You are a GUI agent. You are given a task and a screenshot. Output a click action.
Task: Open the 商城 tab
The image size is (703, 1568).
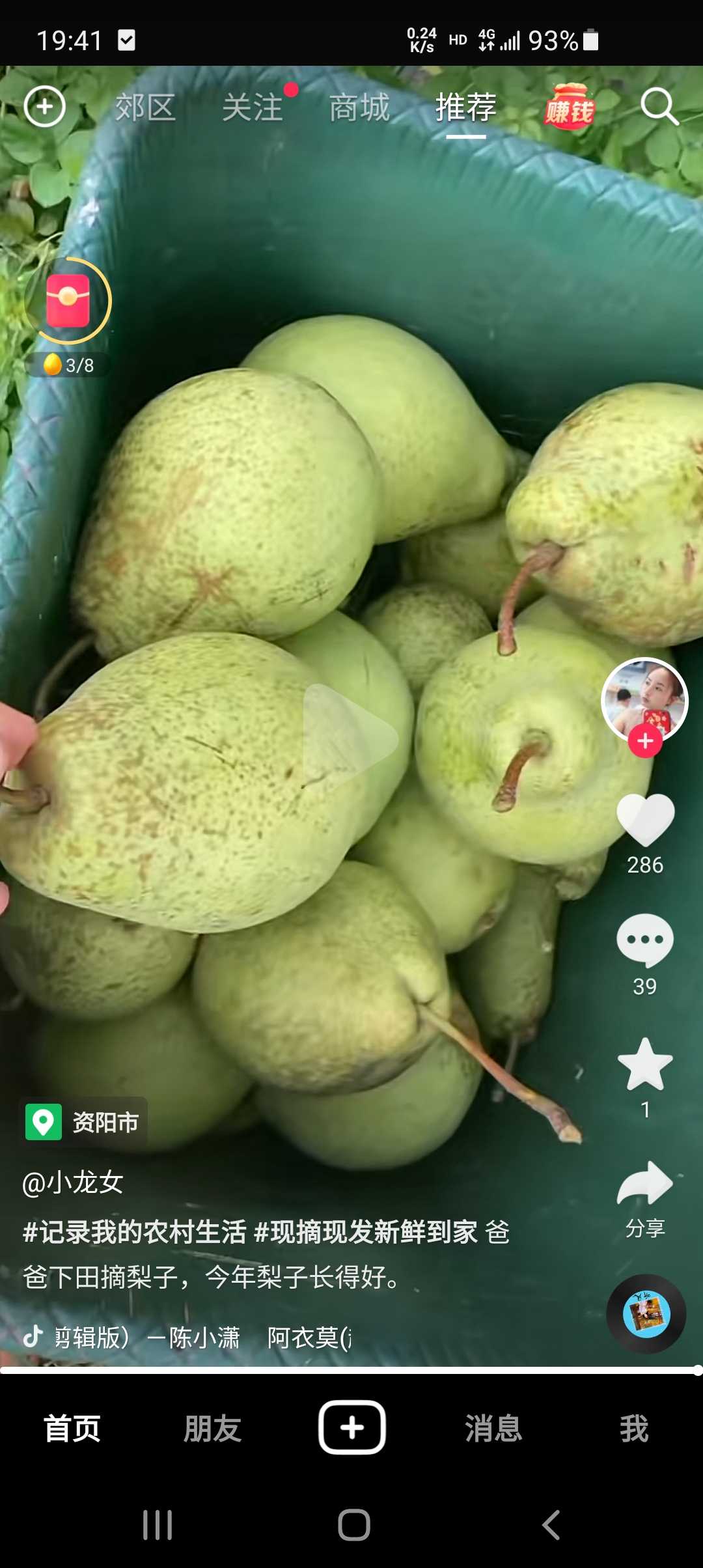pyautogui.click(x=359, y=108)
